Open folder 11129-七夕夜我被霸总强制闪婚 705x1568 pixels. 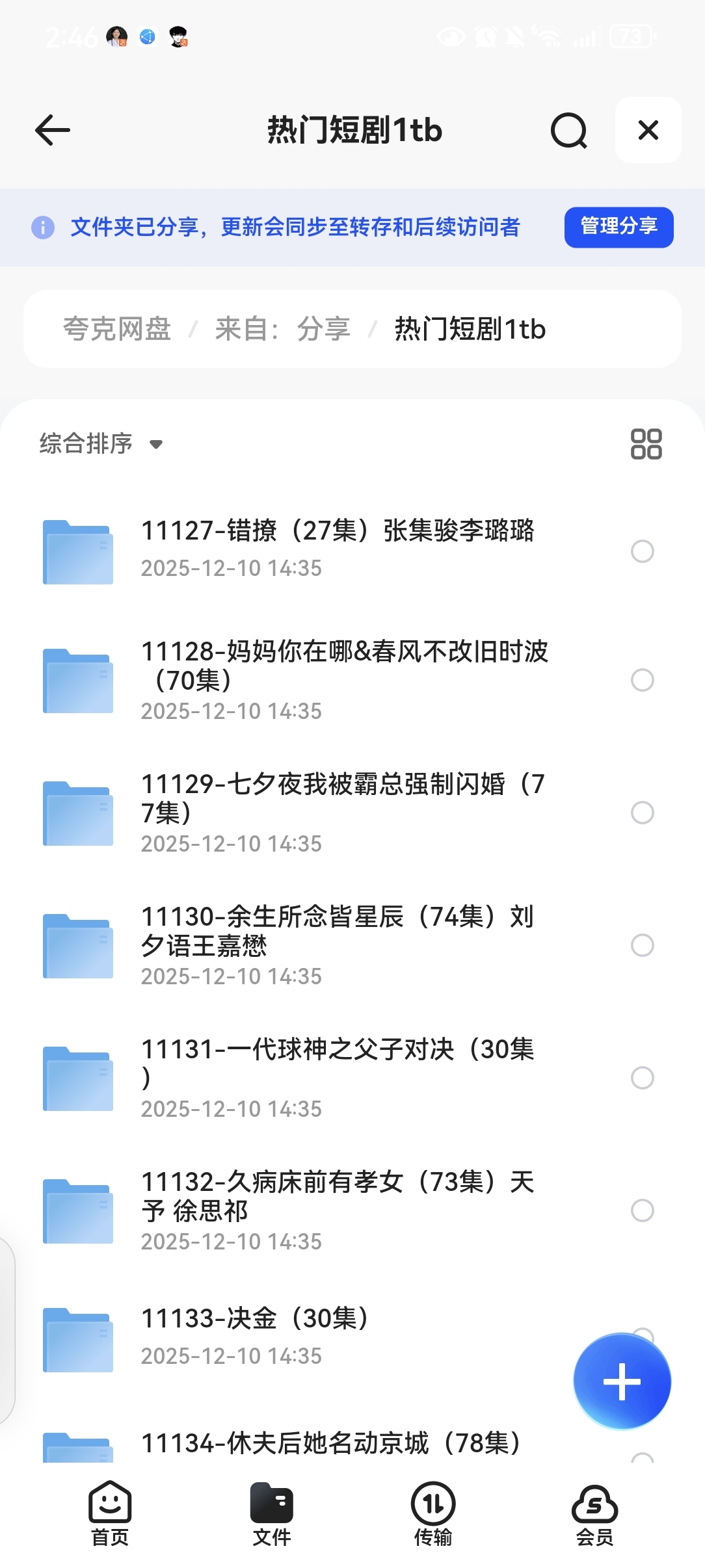[x=337, y=811]
